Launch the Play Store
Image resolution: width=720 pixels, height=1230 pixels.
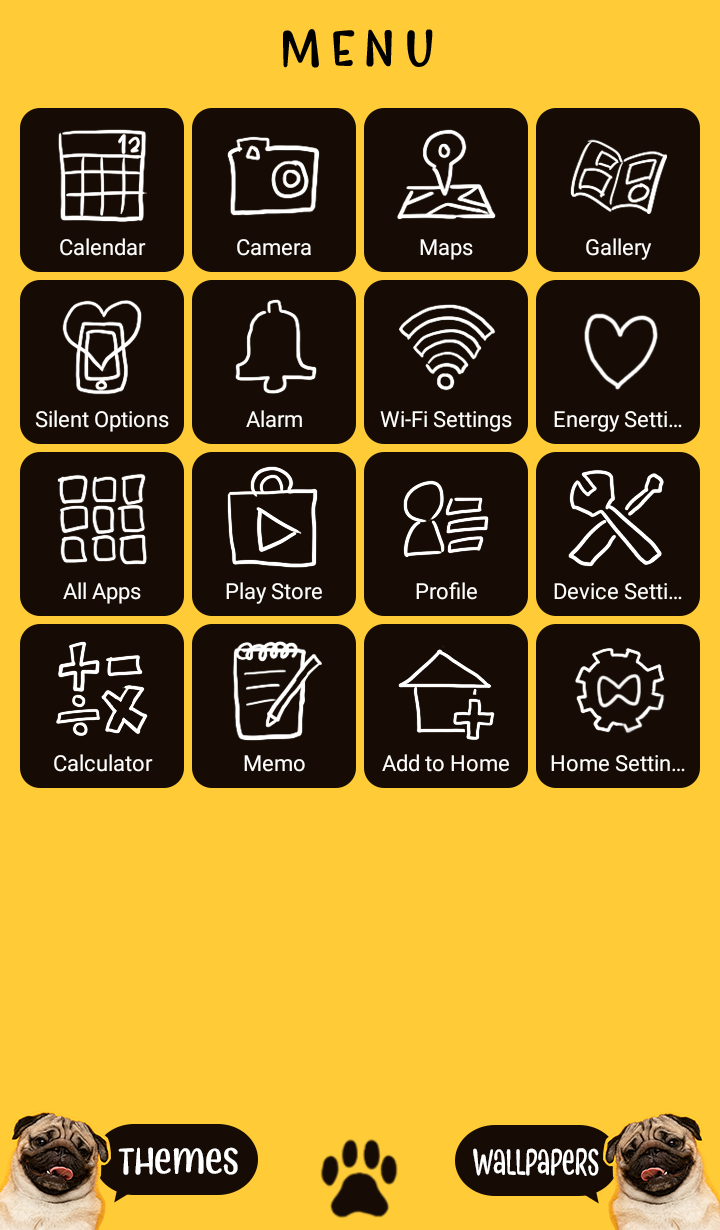[x=274, y=534]
